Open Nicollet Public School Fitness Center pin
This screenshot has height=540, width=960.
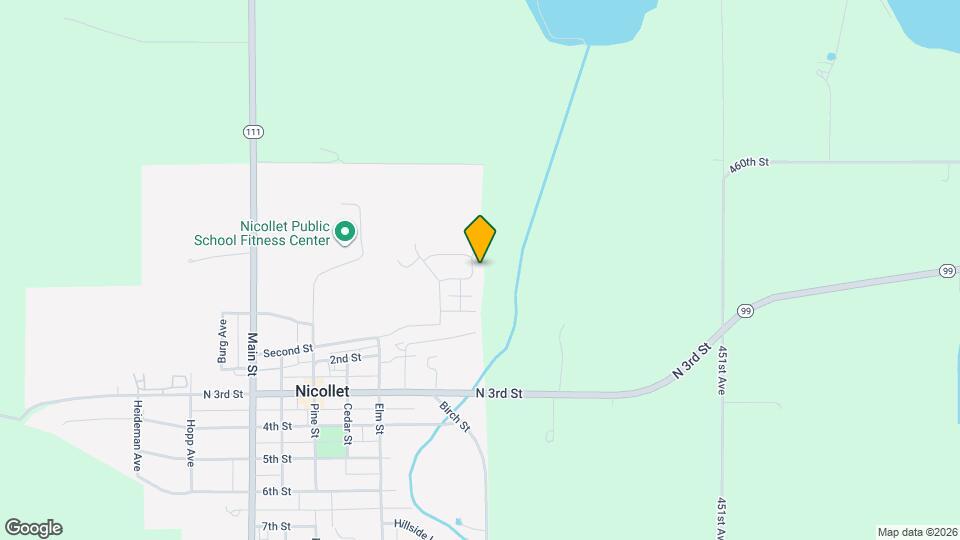point(345,233)
